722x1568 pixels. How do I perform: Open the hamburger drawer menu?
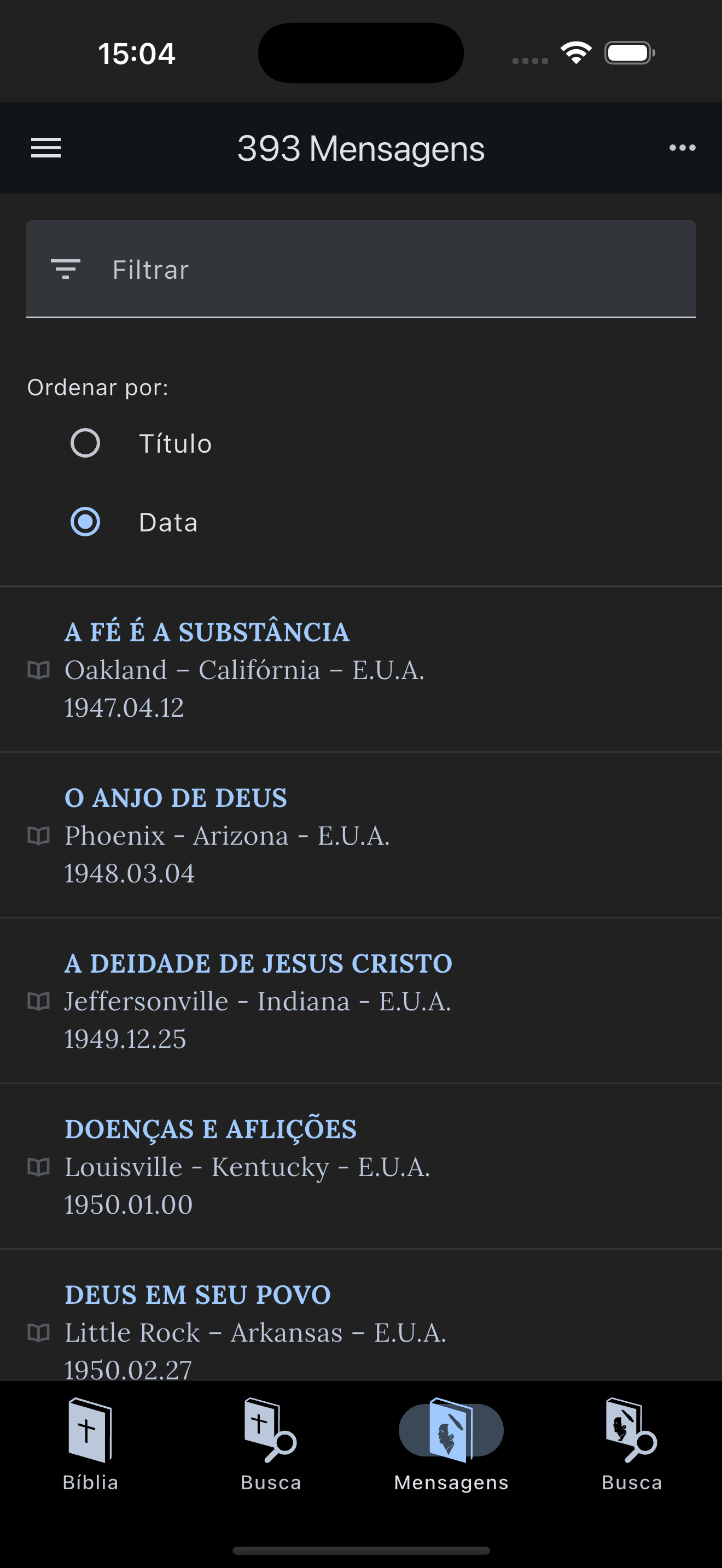[46, 148]
